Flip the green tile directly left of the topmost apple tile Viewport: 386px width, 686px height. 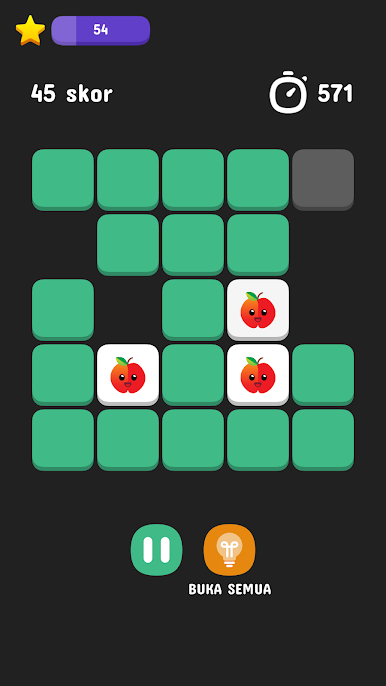click(x=193, y=310)
